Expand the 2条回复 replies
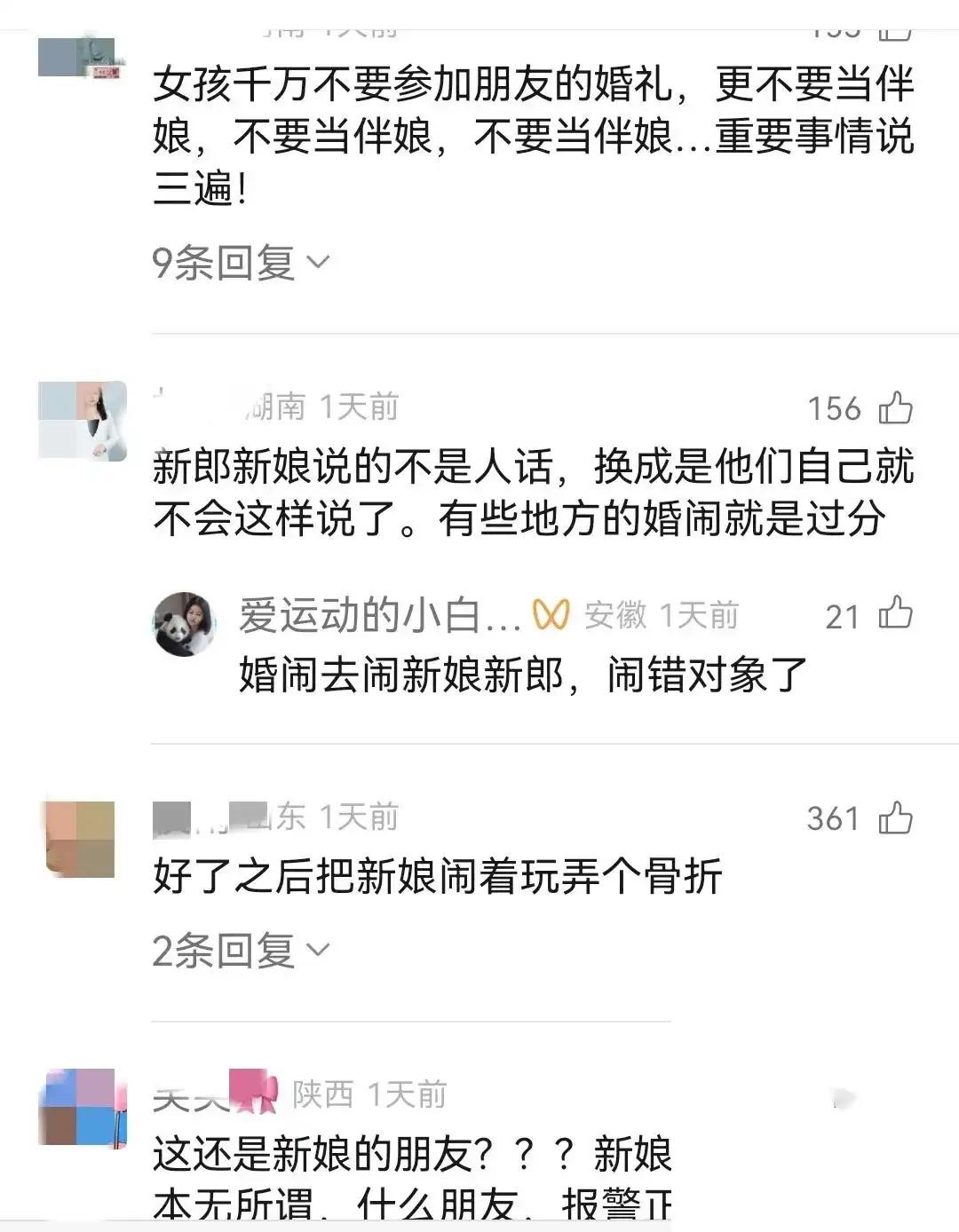 240,952
